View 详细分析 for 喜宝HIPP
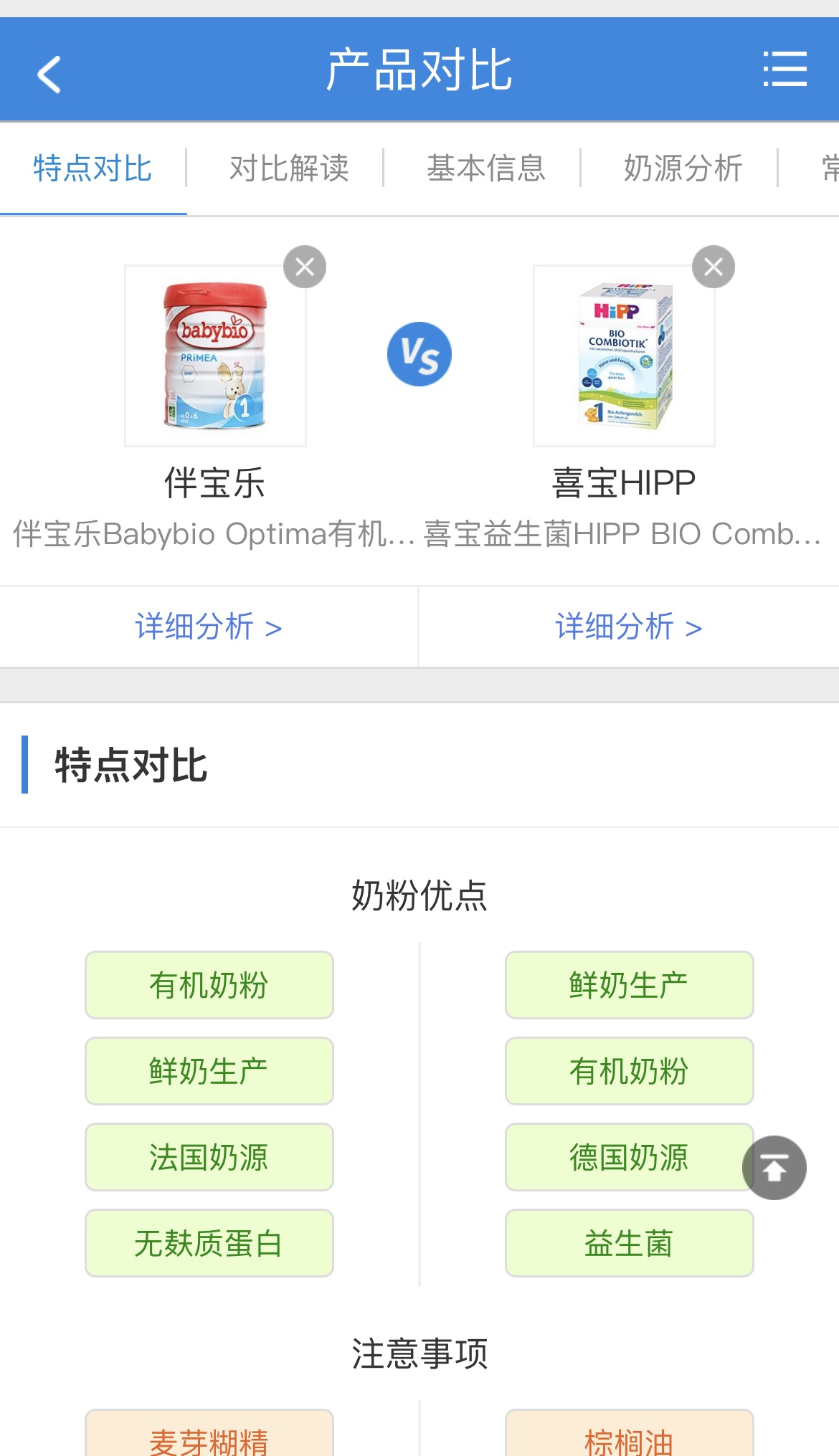Image resolution: width=839 pixels, height=1456 pixels. click(x=628, y=627)
